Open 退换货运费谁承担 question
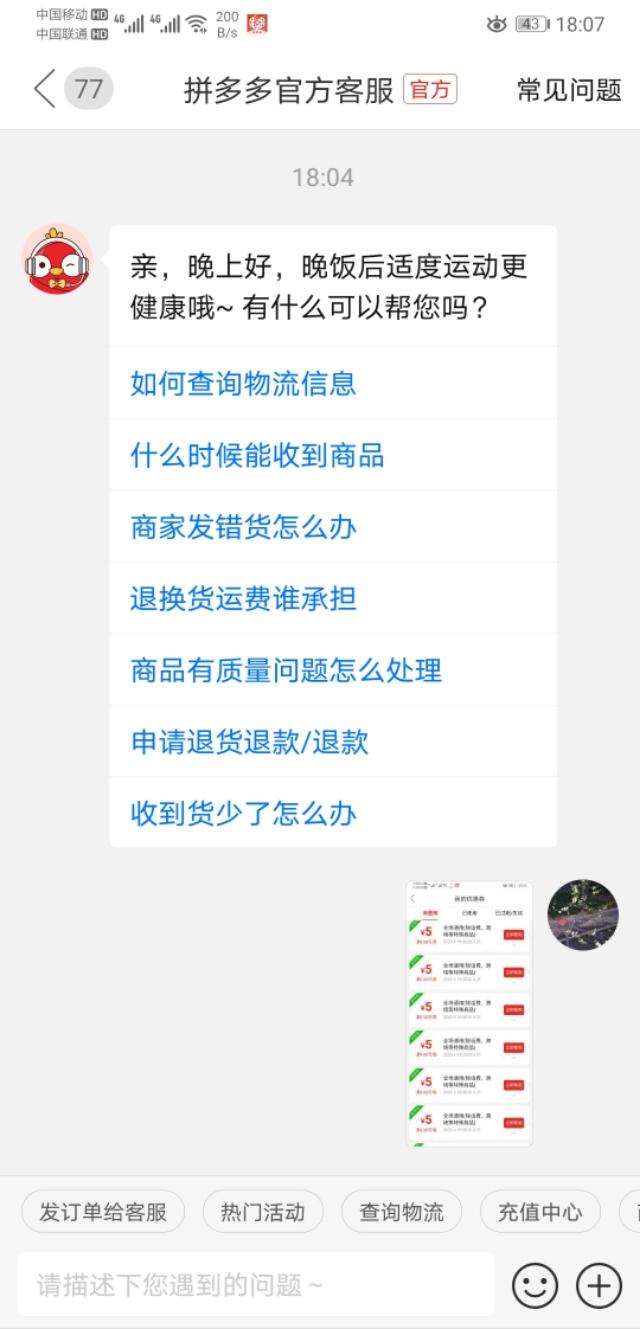The image size is (640, 1329). [243, 599]
